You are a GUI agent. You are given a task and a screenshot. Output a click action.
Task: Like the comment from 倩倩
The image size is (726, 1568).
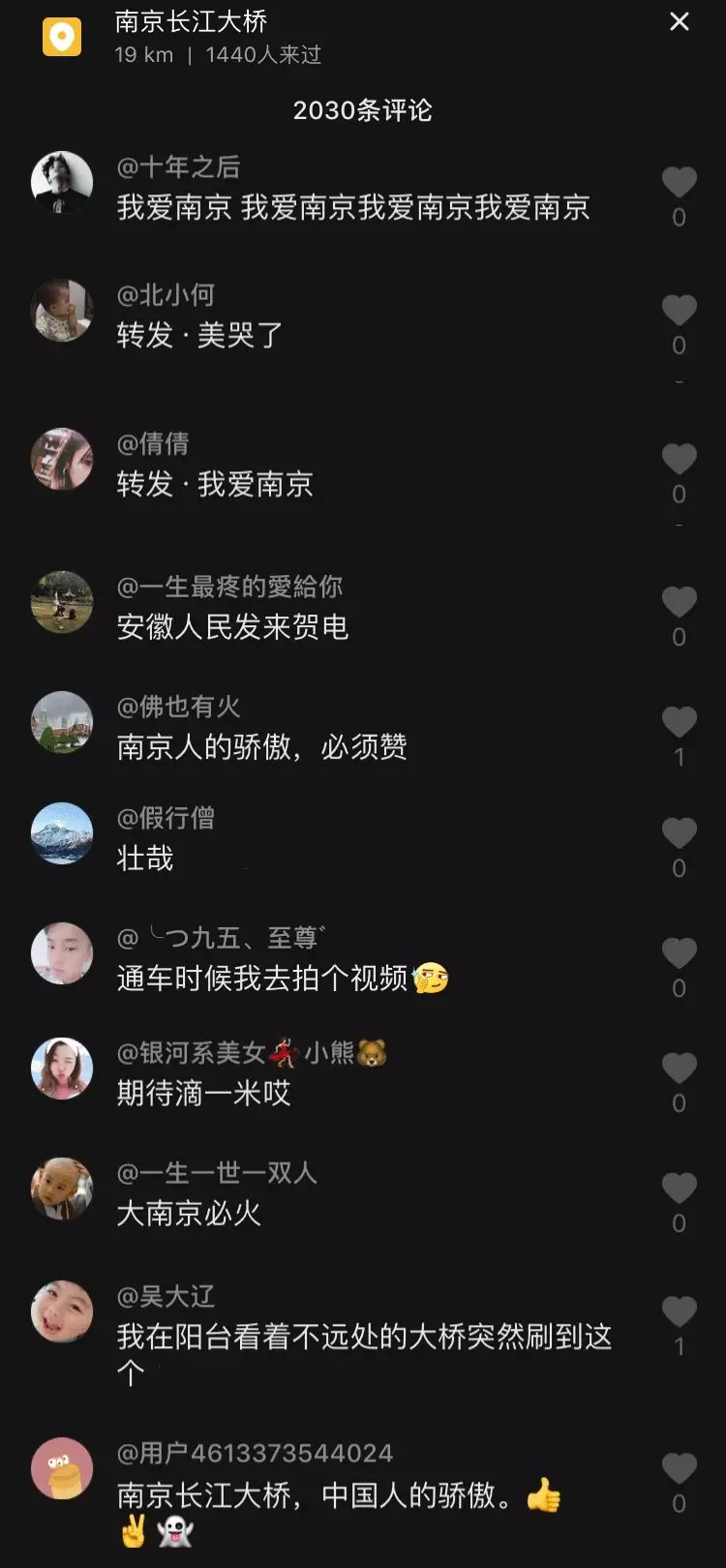(x=679, y=459)
